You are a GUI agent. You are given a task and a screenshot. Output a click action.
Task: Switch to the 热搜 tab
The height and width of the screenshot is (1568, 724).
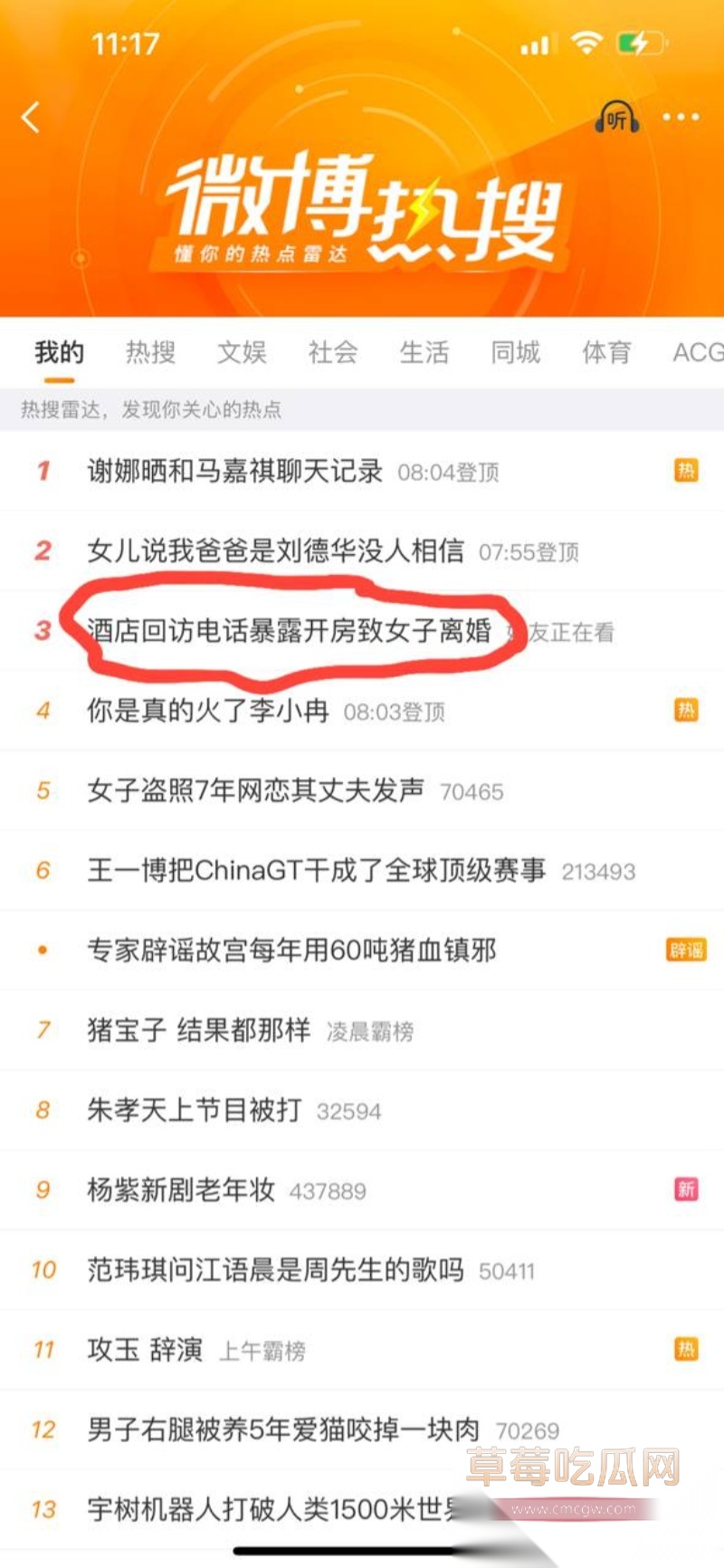pos(150,352)
